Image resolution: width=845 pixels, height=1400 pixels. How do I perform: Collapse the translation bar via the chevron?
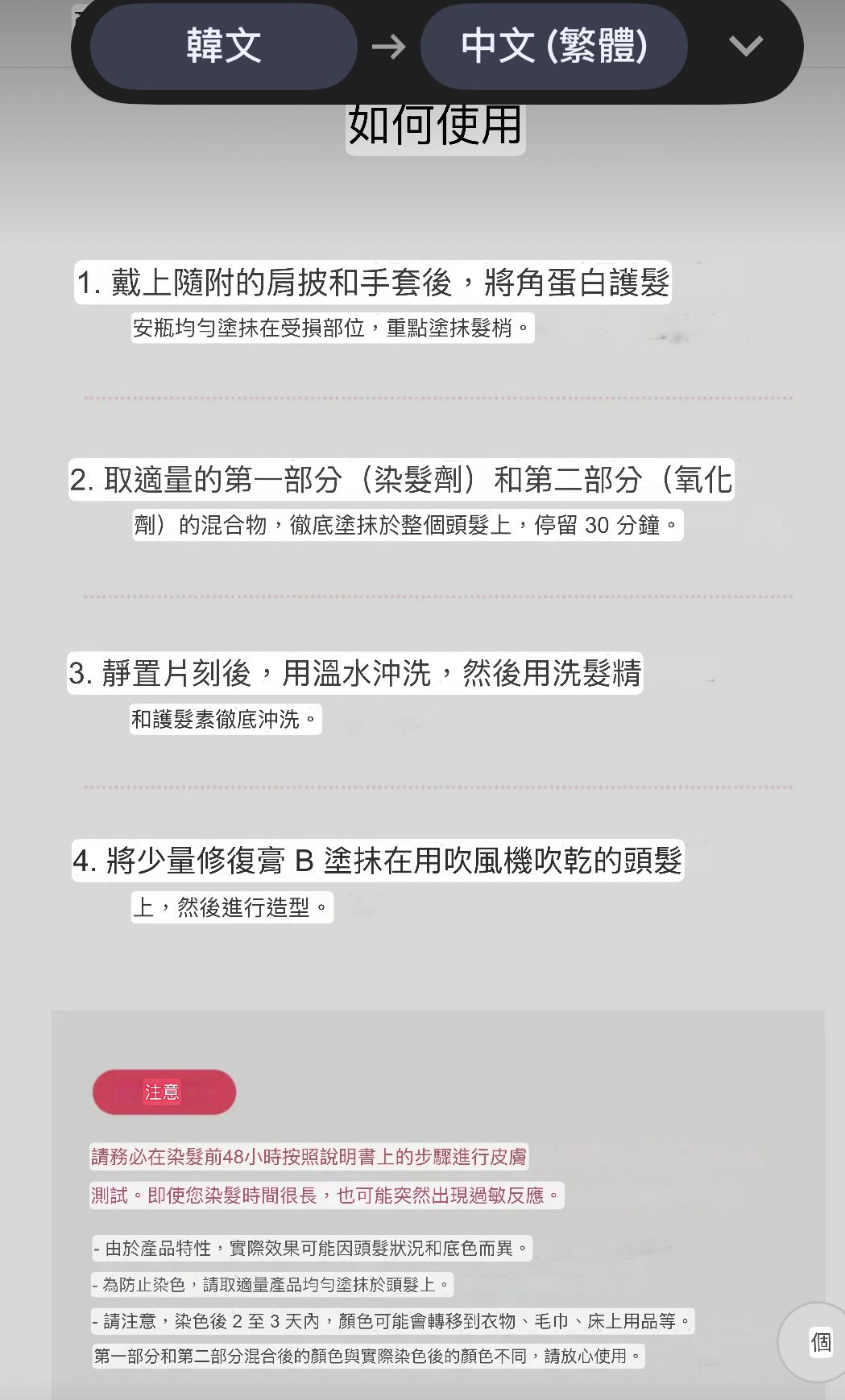(745, 47)
